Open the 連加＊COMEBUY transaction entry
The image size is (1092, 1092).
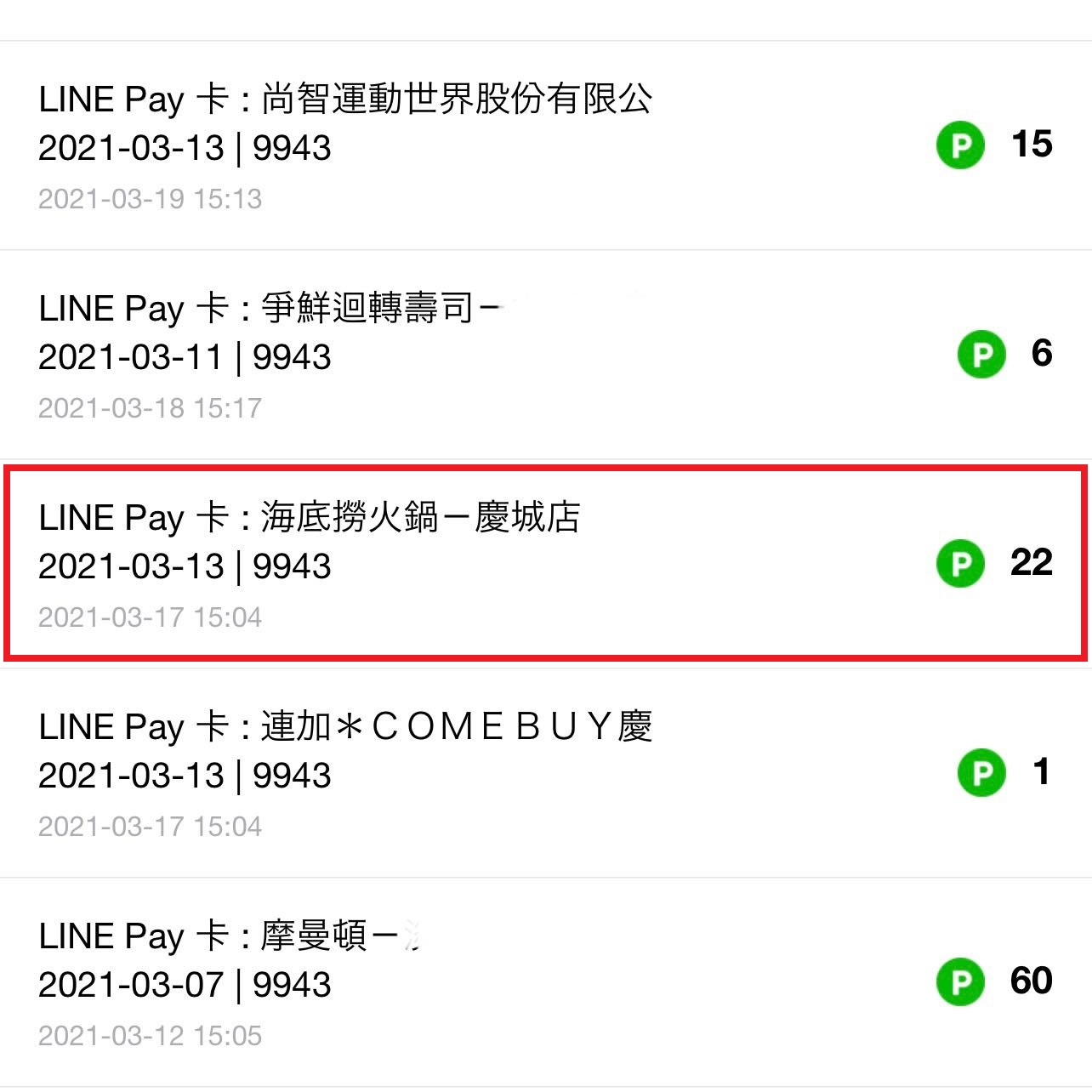(x=544, y=773)
